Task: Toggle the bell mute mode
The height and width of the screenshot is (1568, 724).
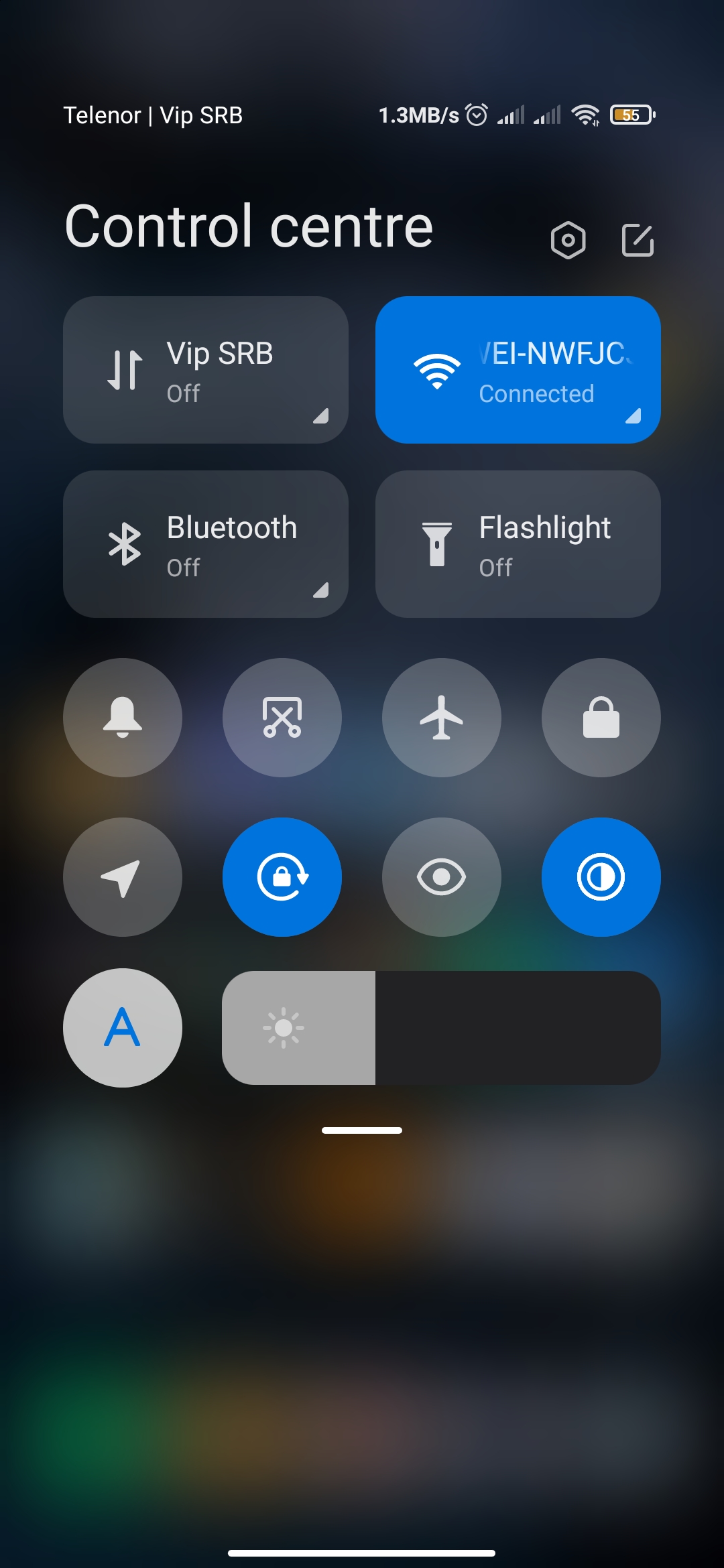Action: tap(123, 718)
